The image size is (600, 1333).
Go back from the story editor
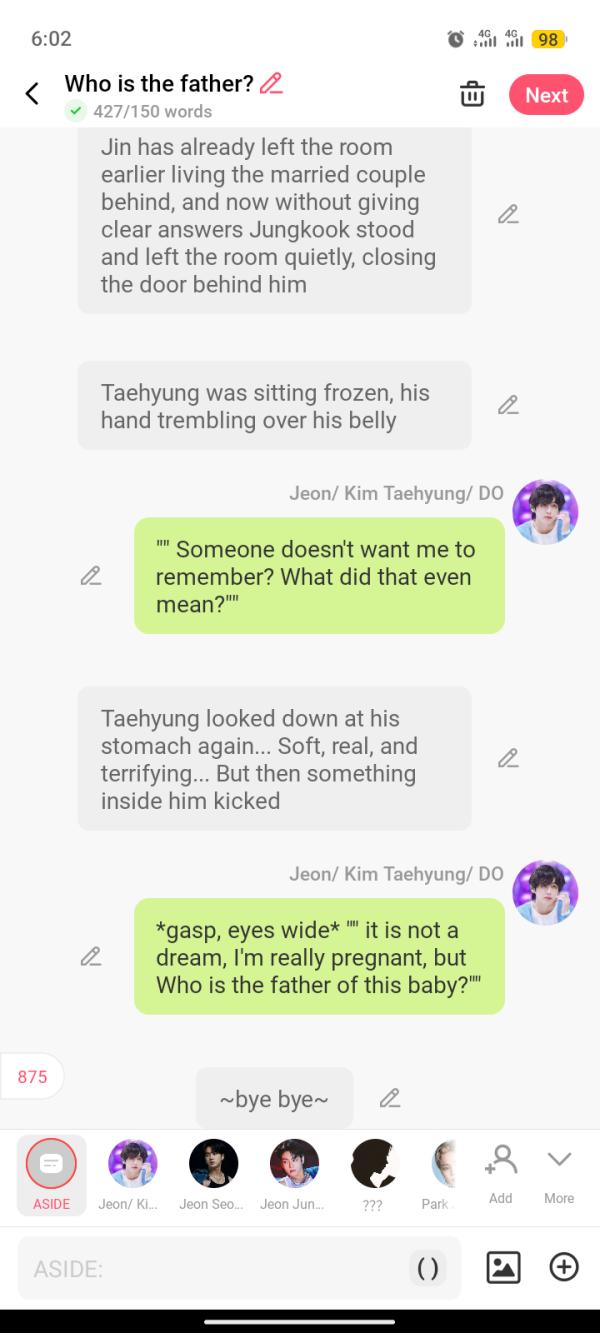tap(32, 94)
